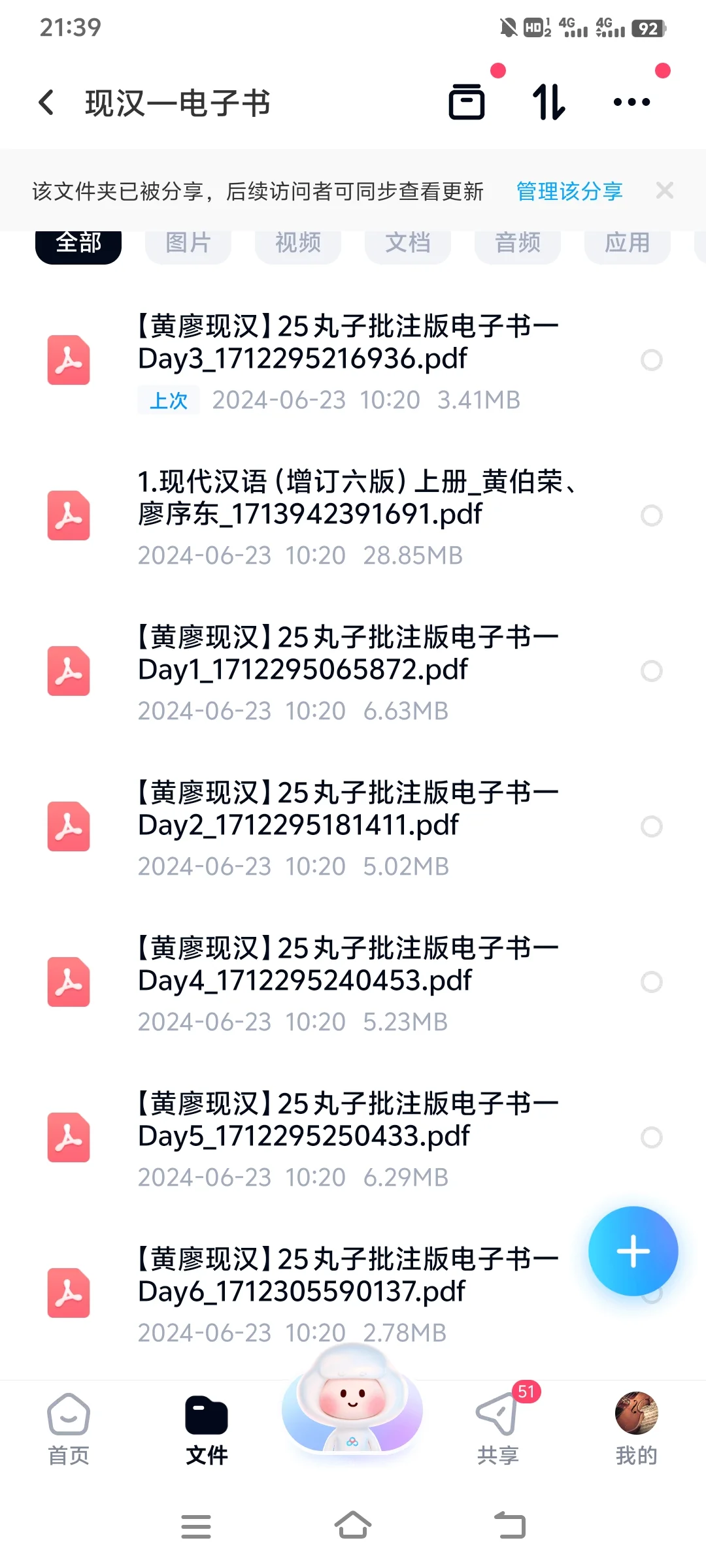Viewport: 706px width, 1568px height.
Task: Dismiss the folder shared notice banner
Action: click(665, 191)
